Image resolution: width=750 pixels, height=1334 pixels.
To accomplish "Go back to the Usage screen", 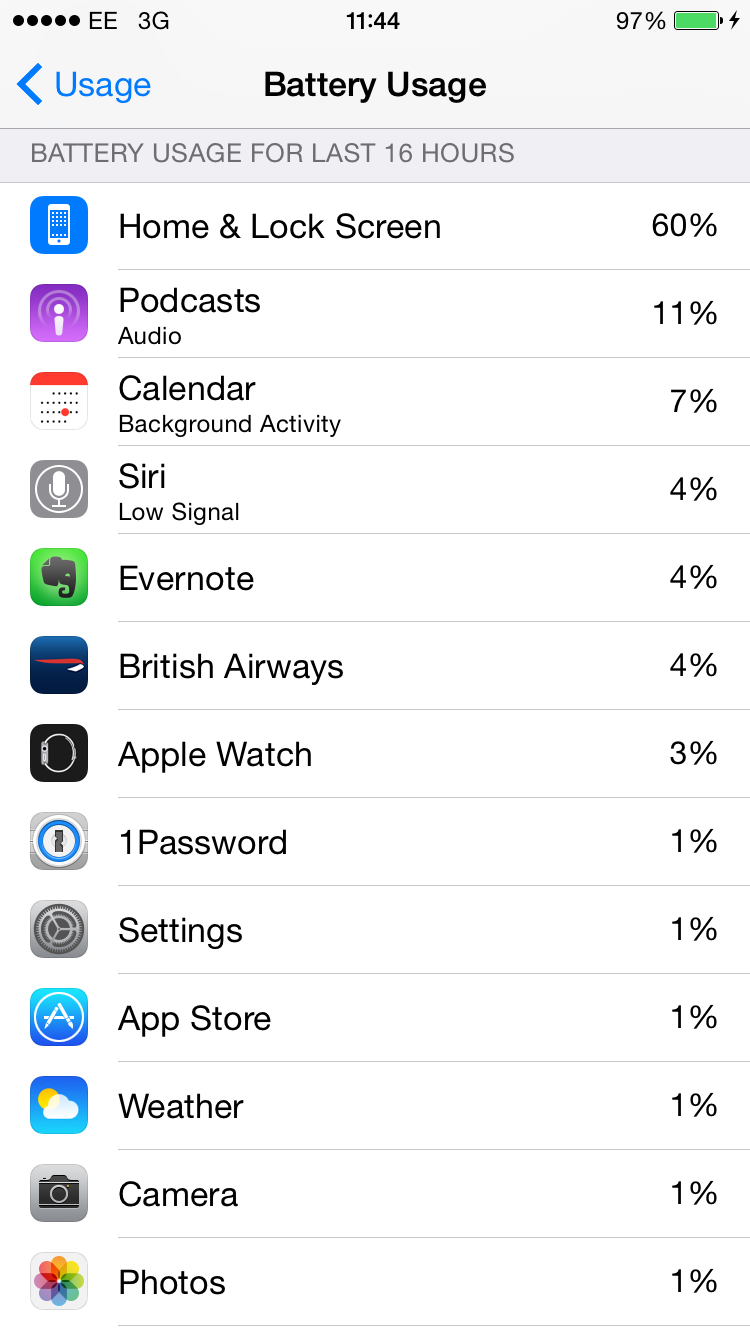I will pos(84,86).
